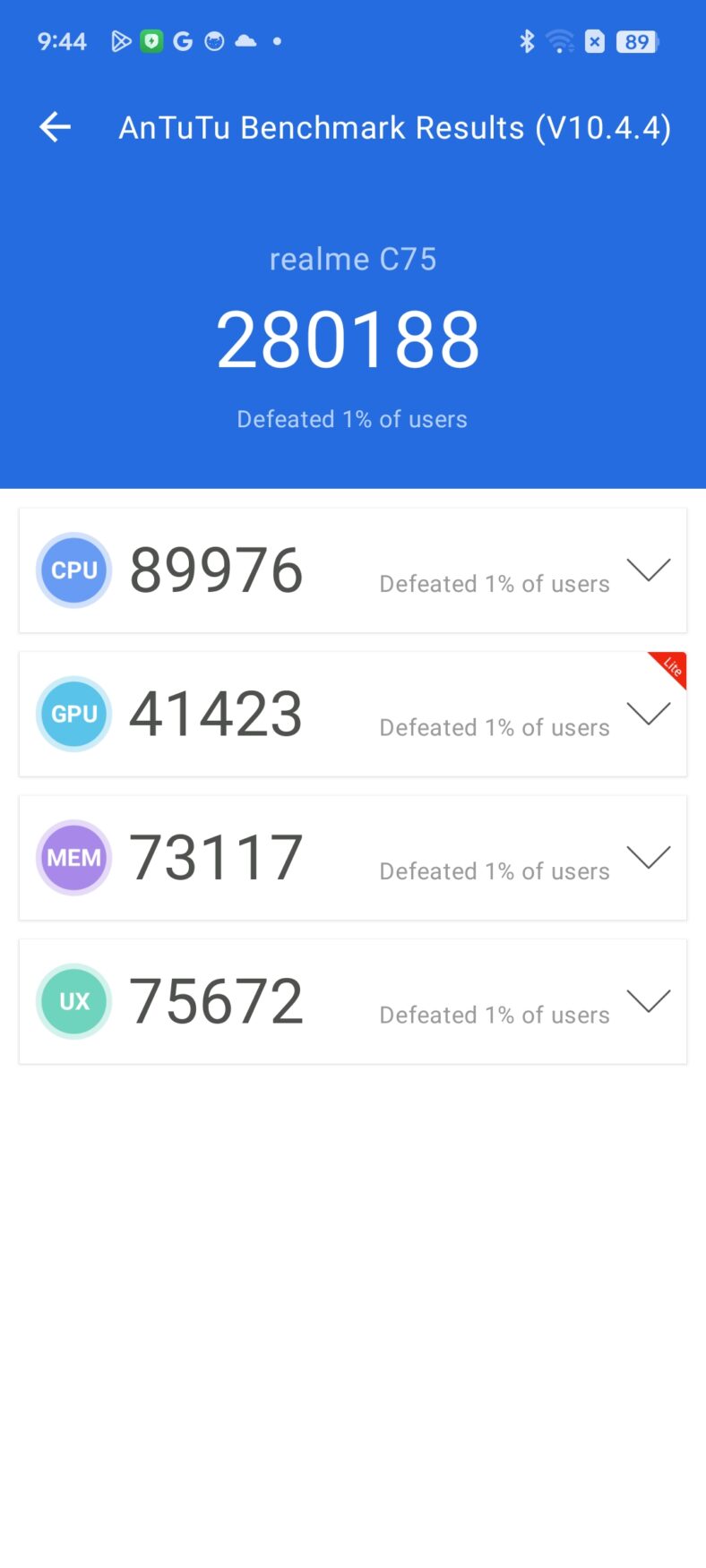Expand the MEM score details
The height and width of the screenshot is (1568, 706).
(x=648, y=858)
